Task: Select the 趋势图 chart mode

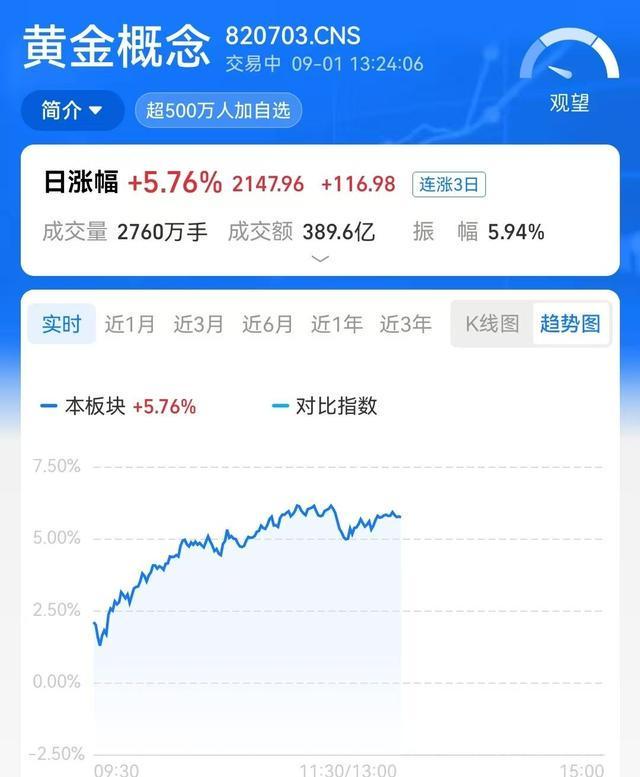Action: pos(570,324)
